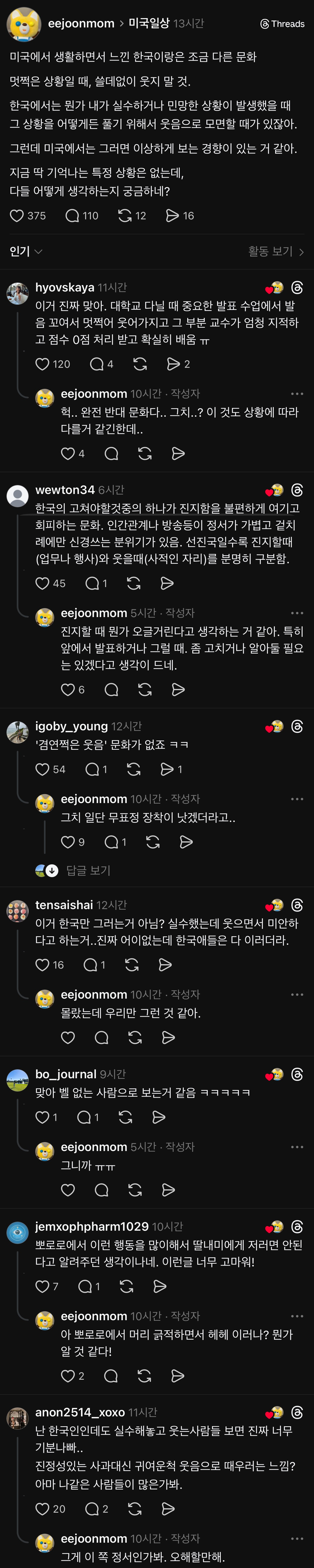Open the 110 replies on the main post
This screenshot has width=314, height=1568.
point(72,216)
